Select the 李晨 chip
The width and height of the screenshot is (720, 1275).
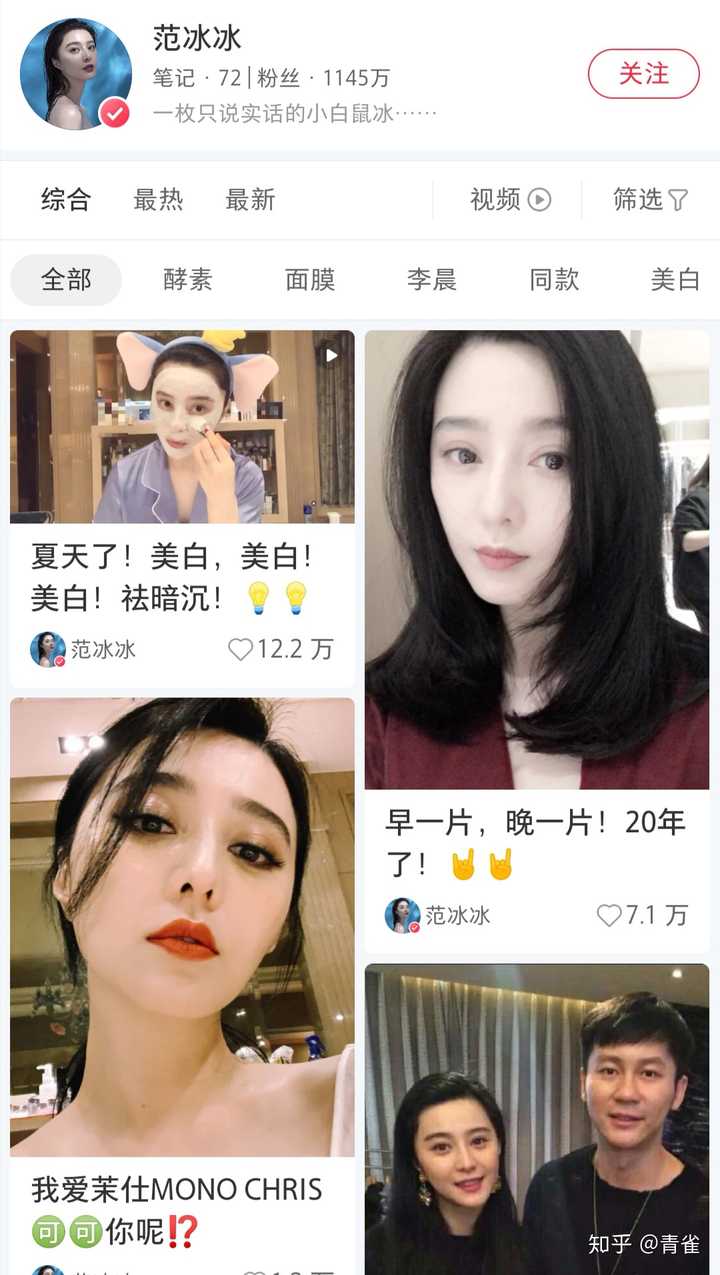pos(432,280)
